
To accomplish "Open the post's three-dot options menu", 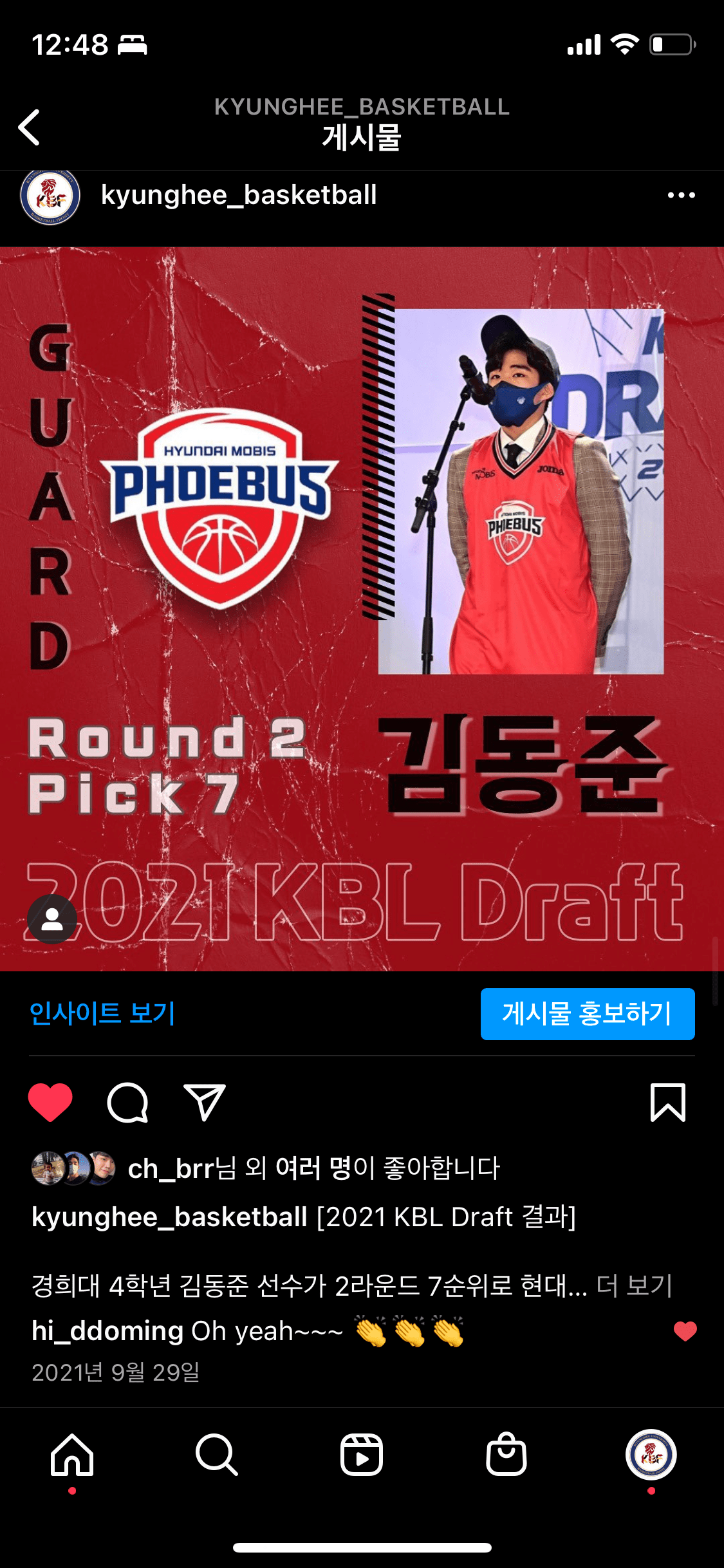I will [x=682, y=195].
